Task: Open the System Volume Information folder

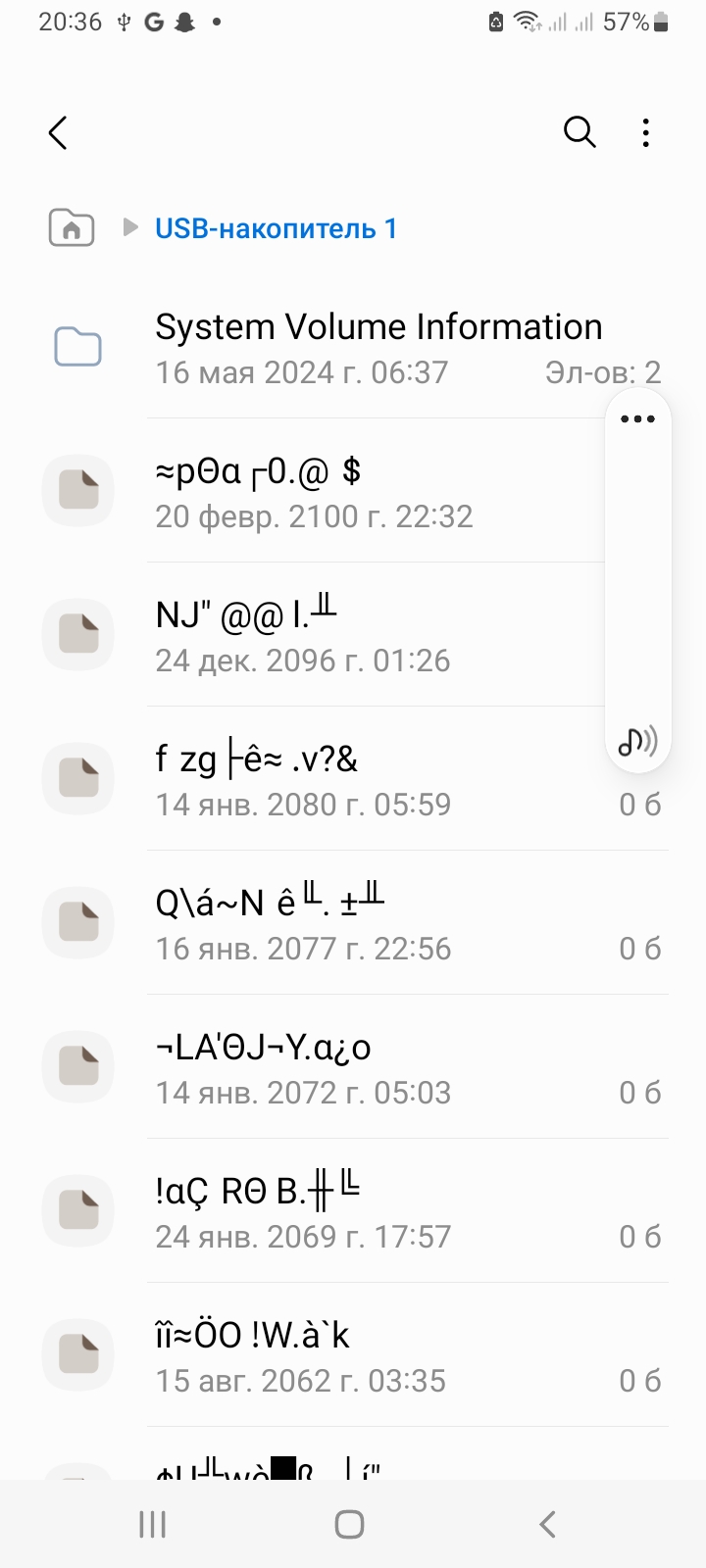Action: click(x=353, y=347)
